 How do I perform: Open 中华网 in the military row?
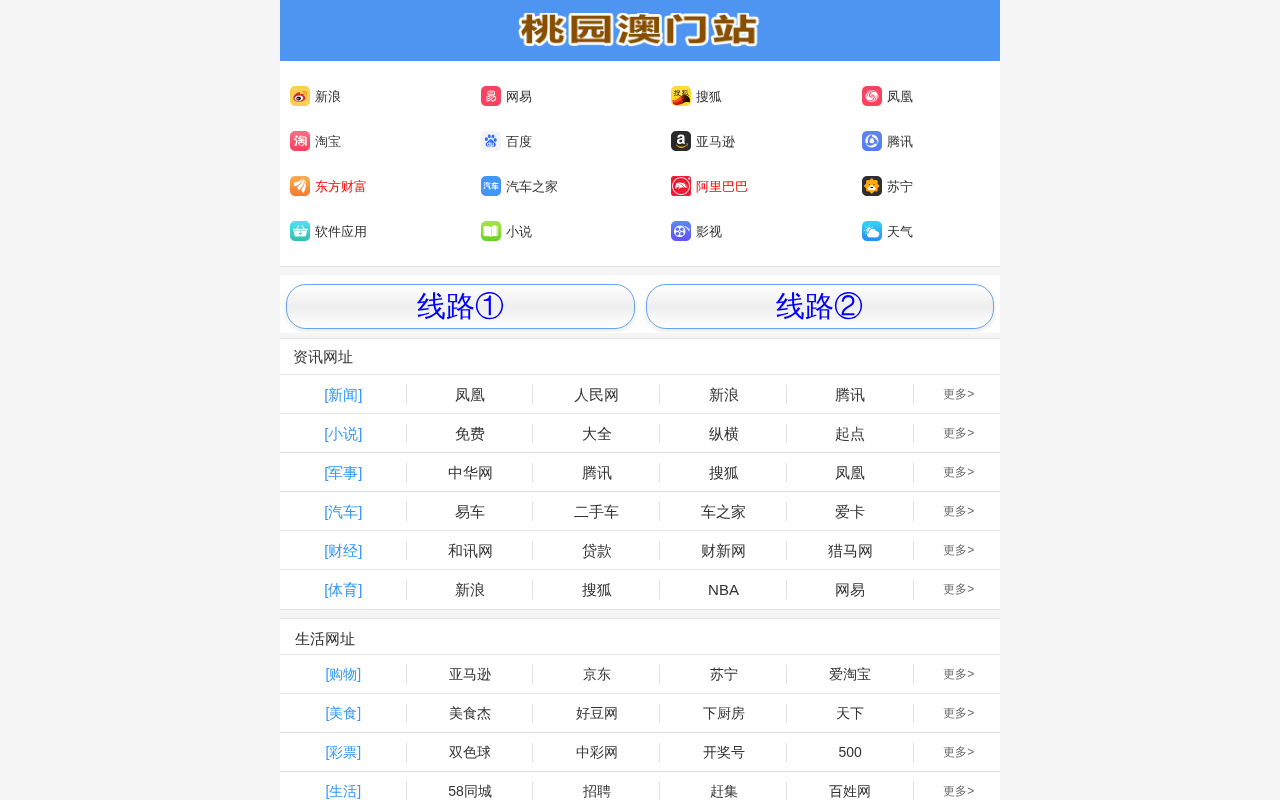[x=470, y=473]
